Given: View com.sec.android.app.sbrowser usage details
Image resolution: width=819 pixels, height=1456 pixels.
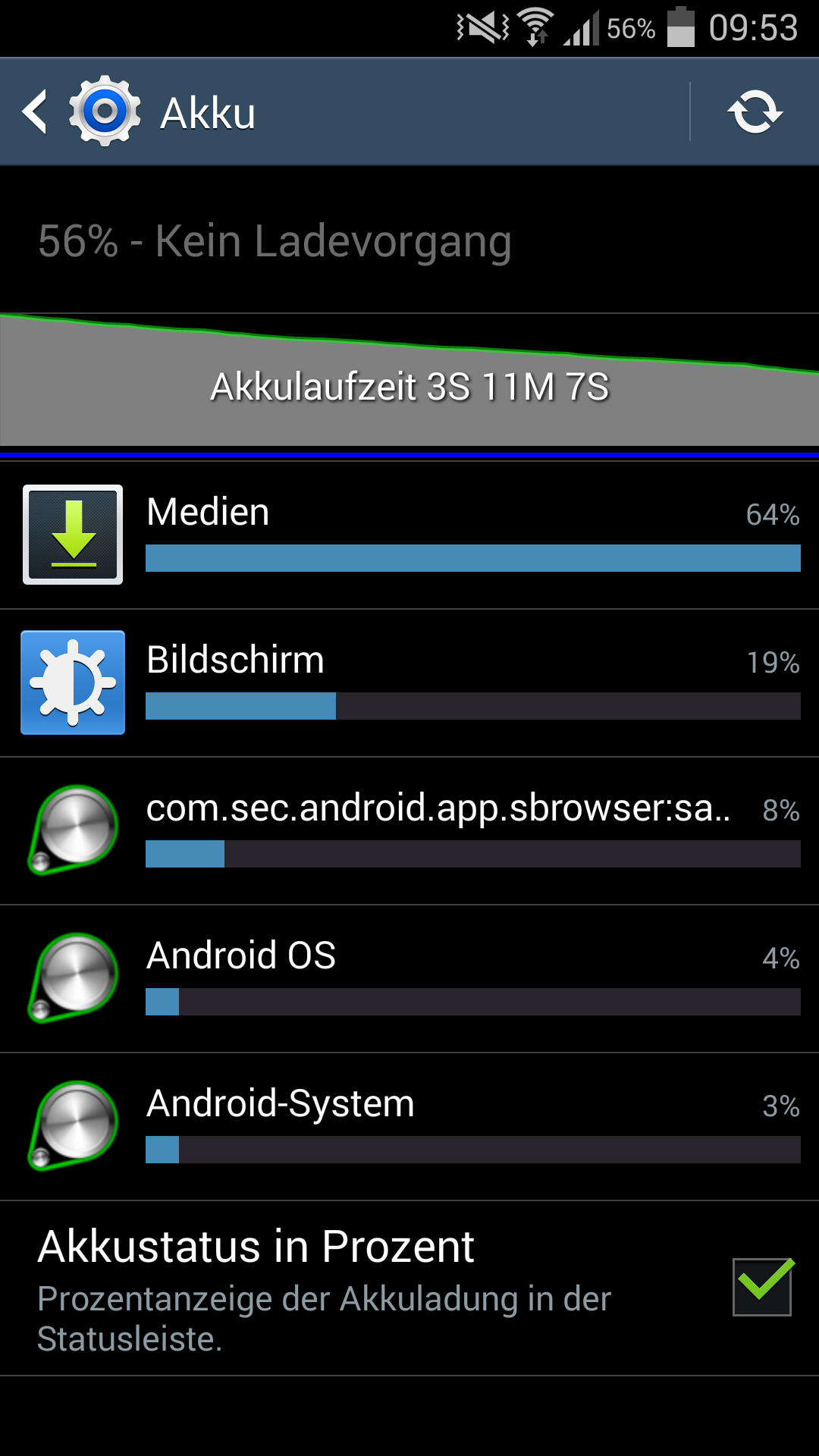Looking at the screenshot, I should coord(409,830).
